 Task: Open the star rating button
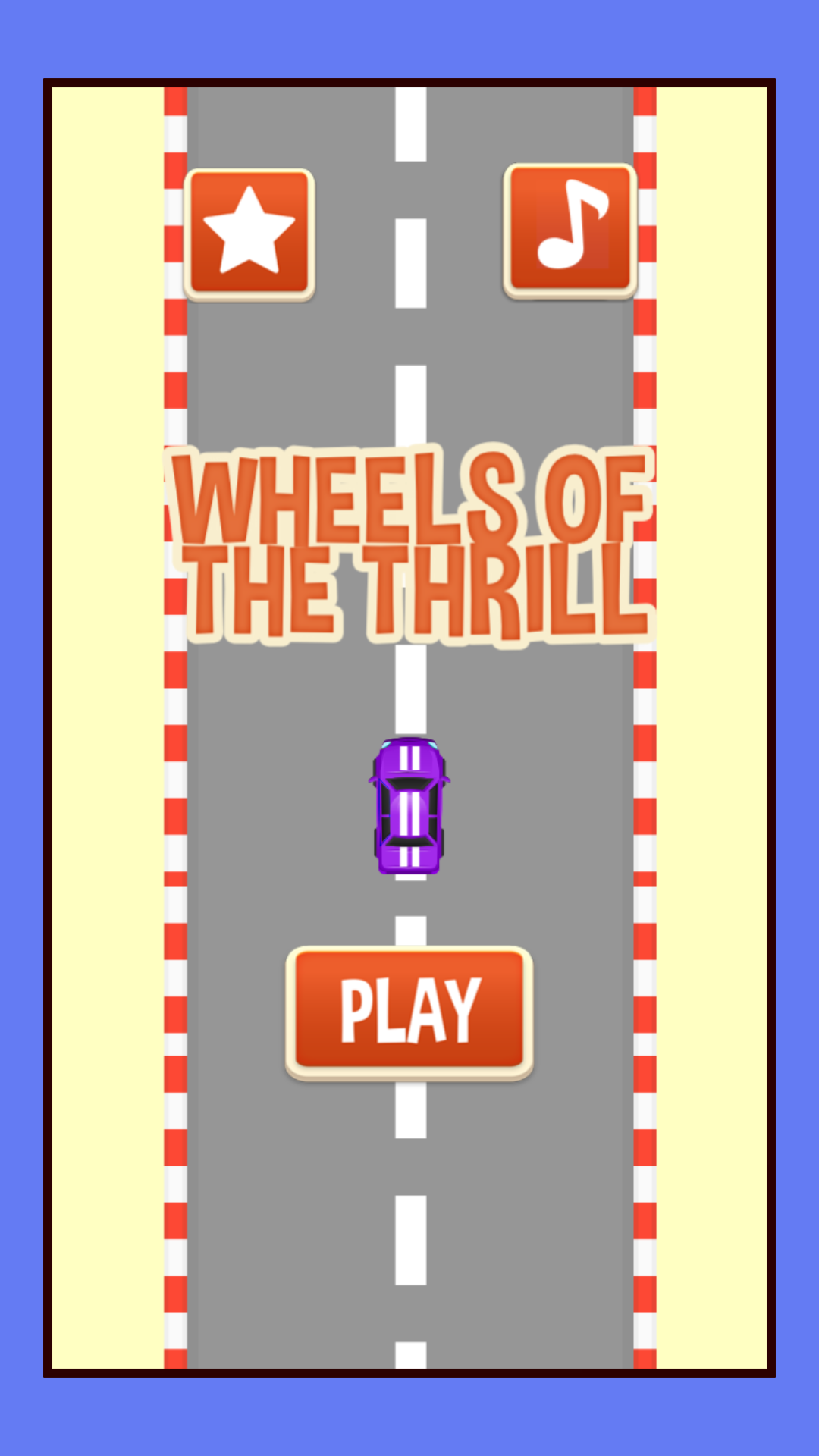coord(249,233)
